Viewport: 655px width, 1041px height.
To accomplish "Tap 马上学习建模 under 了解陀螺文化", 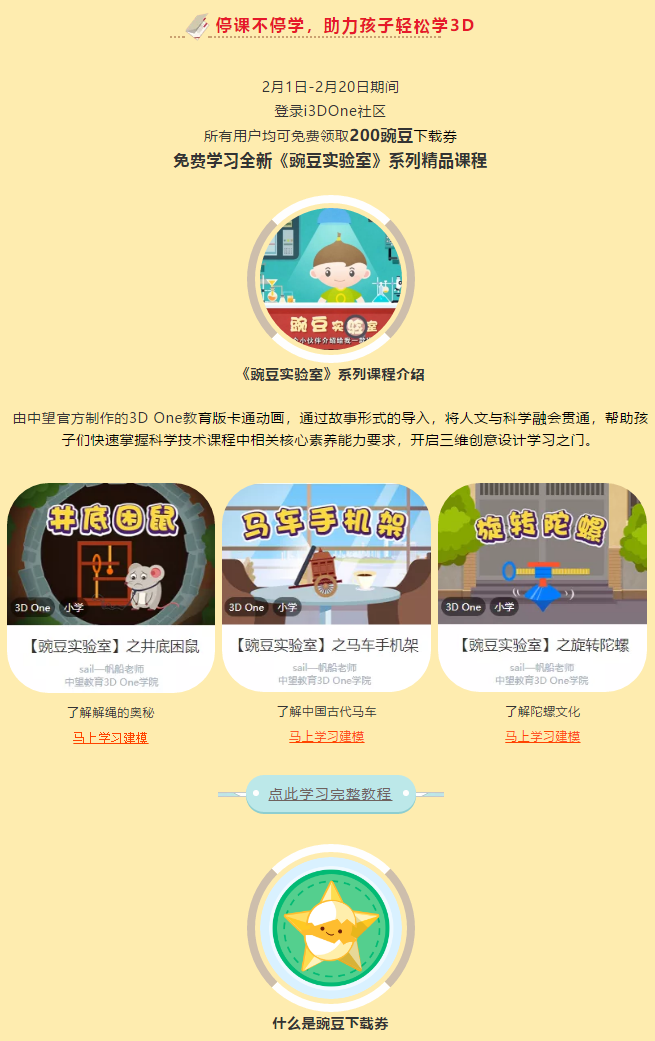I will [542, 737].
